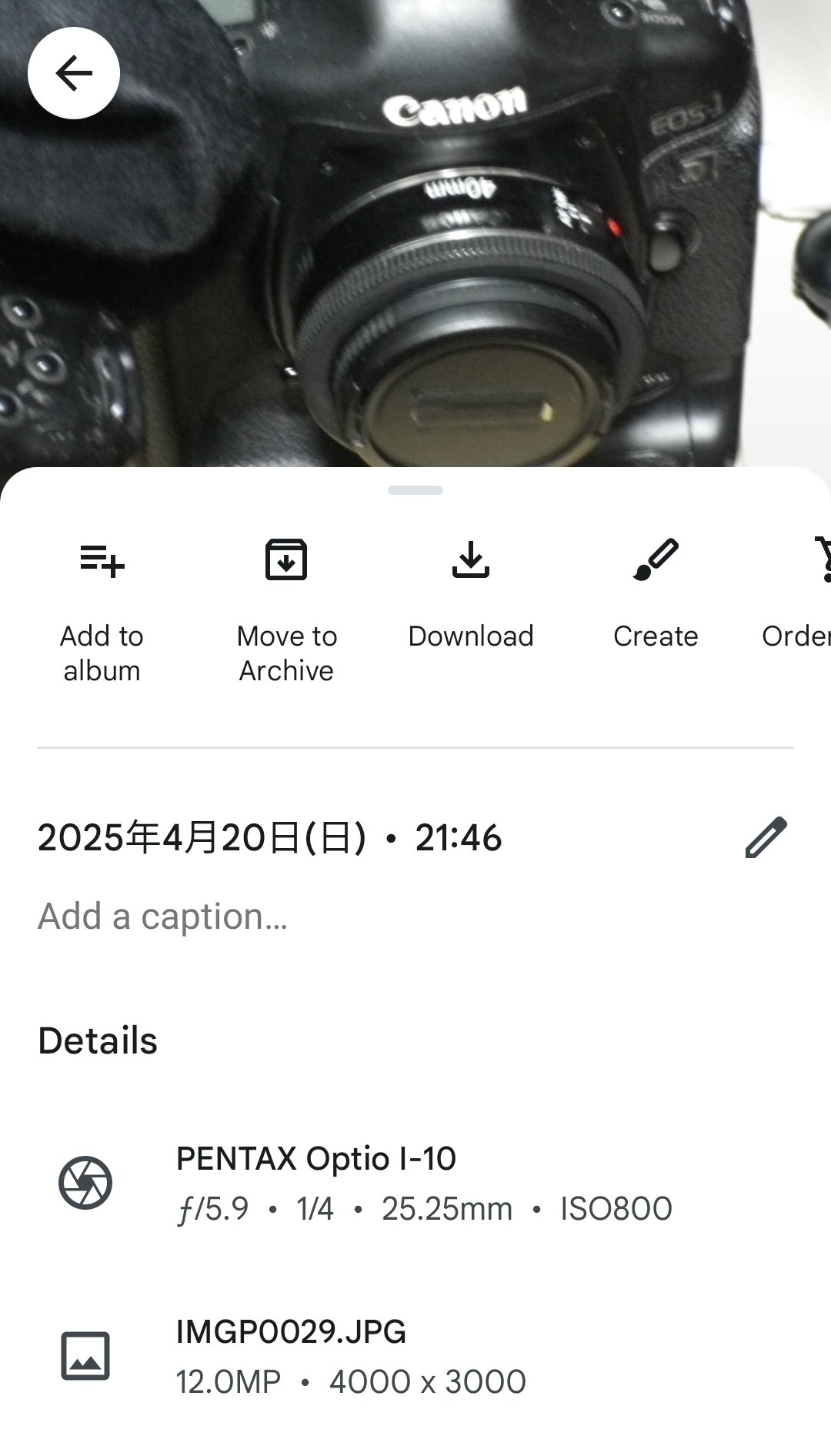Download this photo
Image resolution: width=831 pixels, height=1456 pixels.
tap(471, 593)
